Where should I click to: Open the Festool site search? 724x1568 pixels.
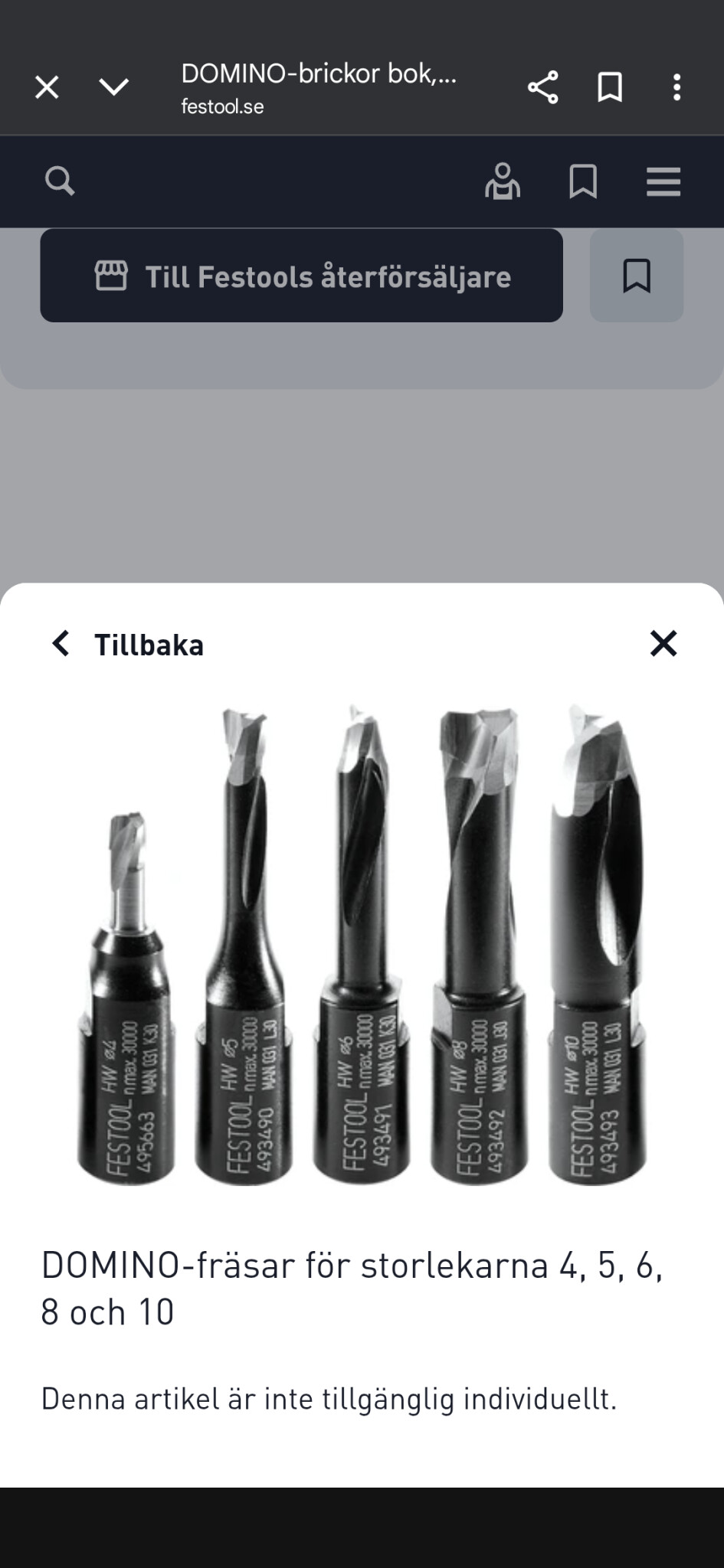coord(60,181)
